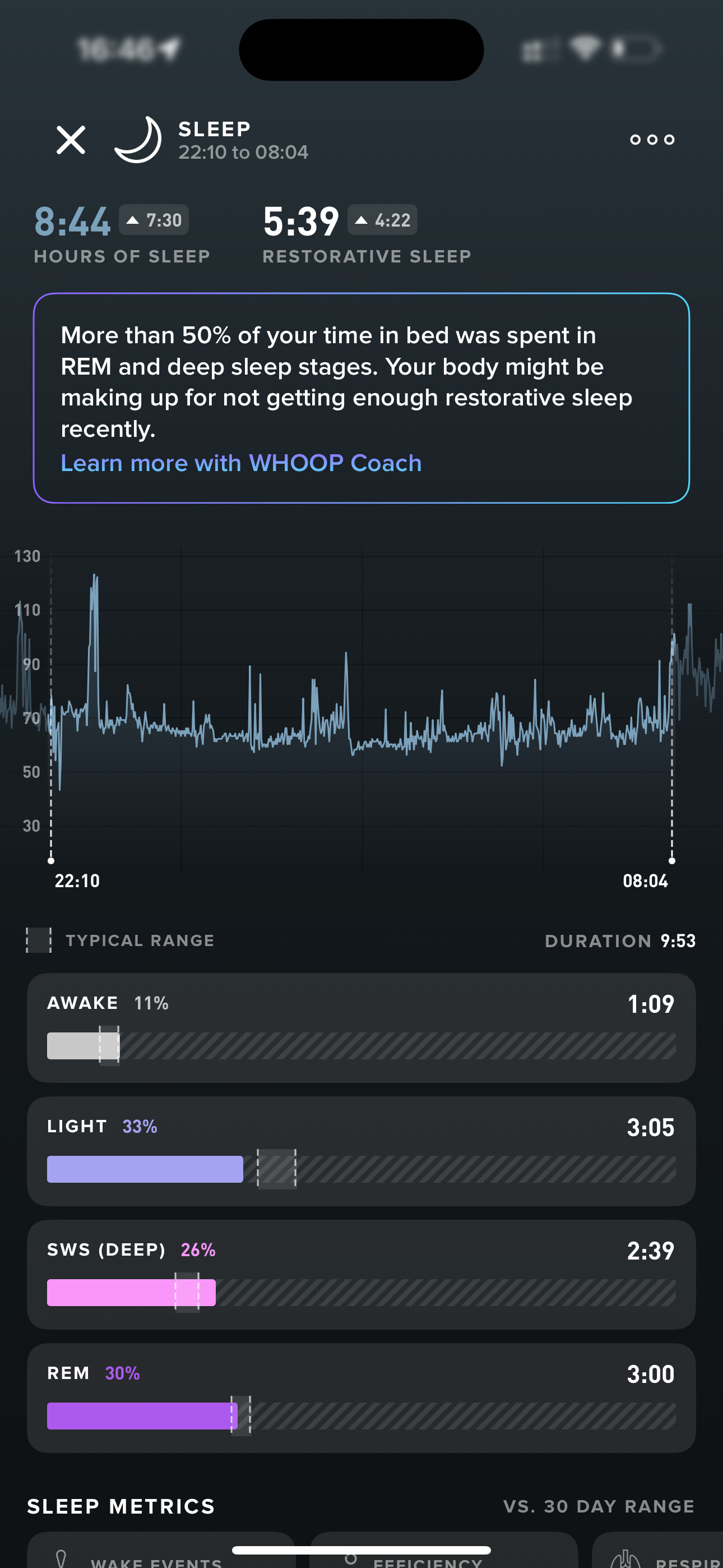
Task: Open the three-dot overflow menu
Action: (652, 140)
